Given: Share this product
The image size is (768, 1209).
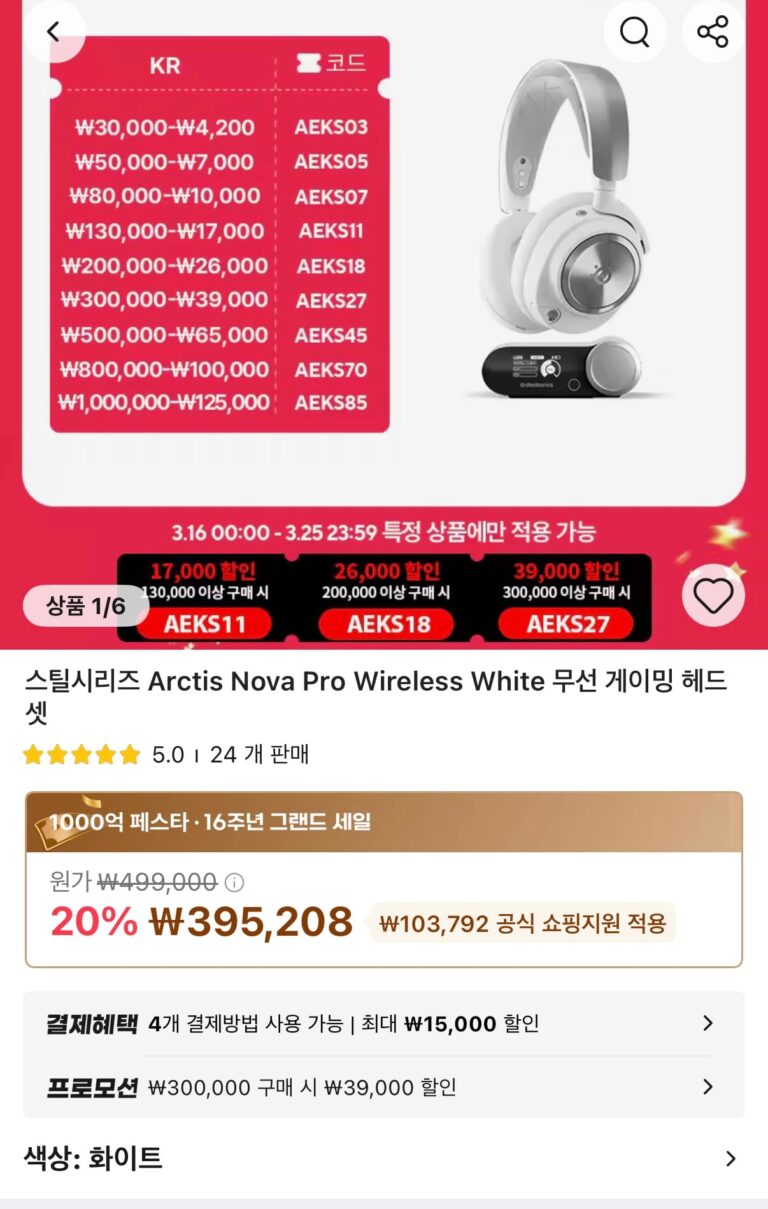Looking at the screenshot, I should pyautogui.click(x=712, y=32).
